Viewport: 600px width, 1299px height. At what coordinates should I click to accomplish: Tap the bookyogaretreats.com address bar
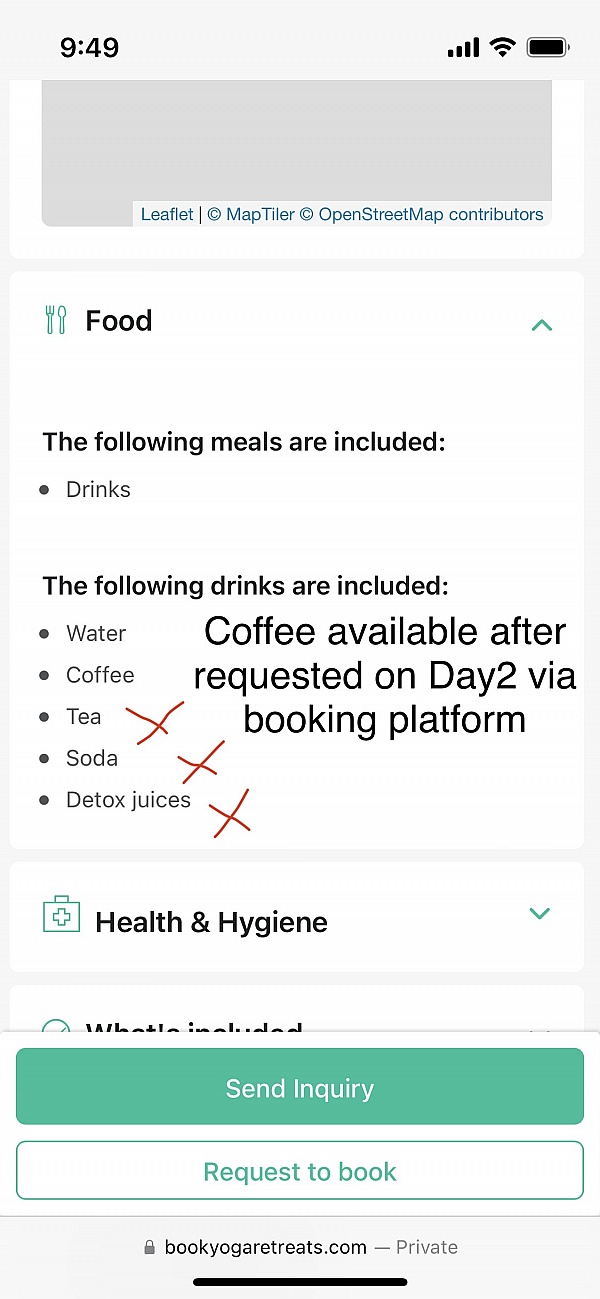click(300, 1247)
